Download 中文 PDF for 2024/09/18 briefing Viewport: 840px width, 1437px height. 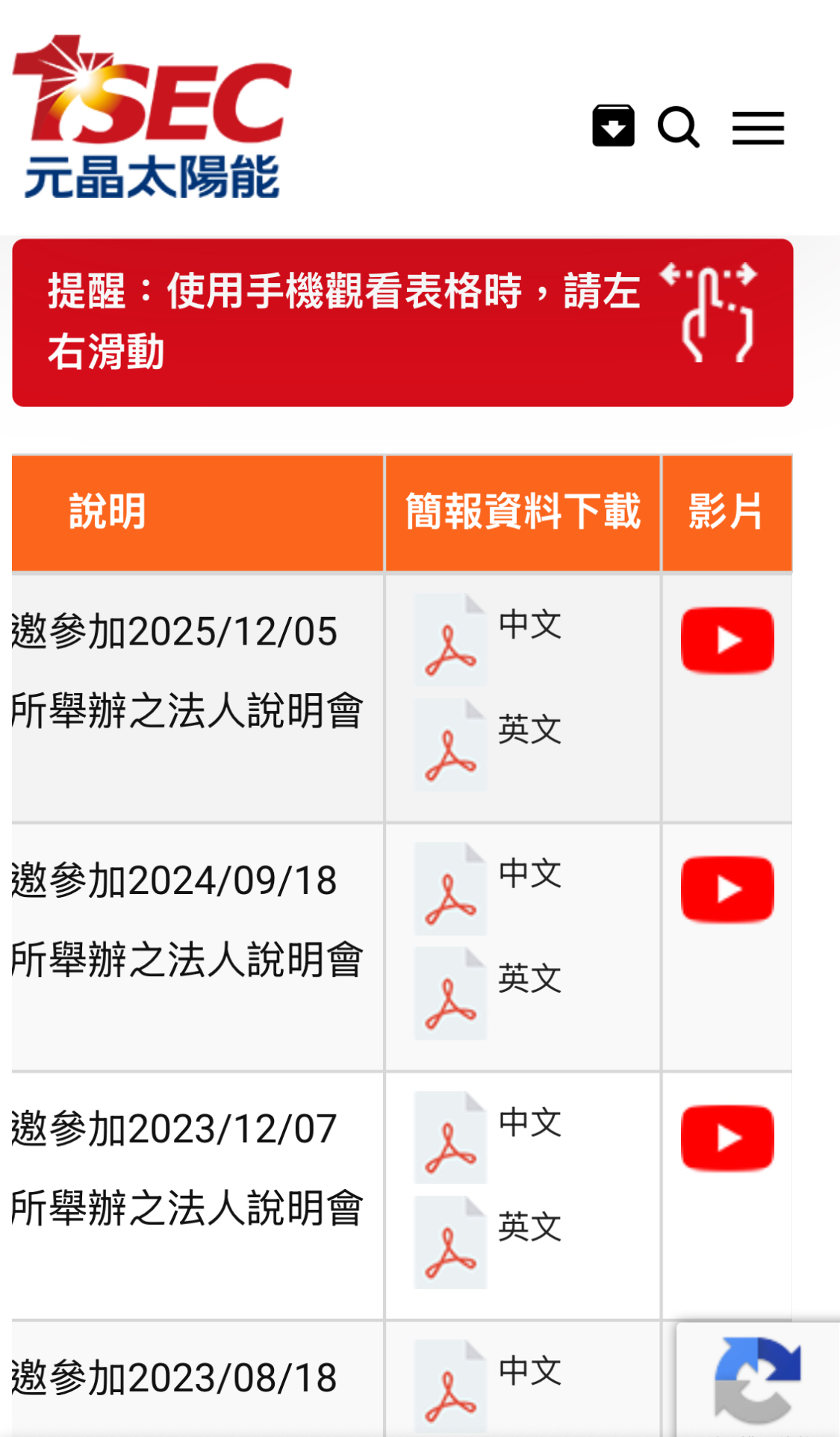[x=450, y=889]
